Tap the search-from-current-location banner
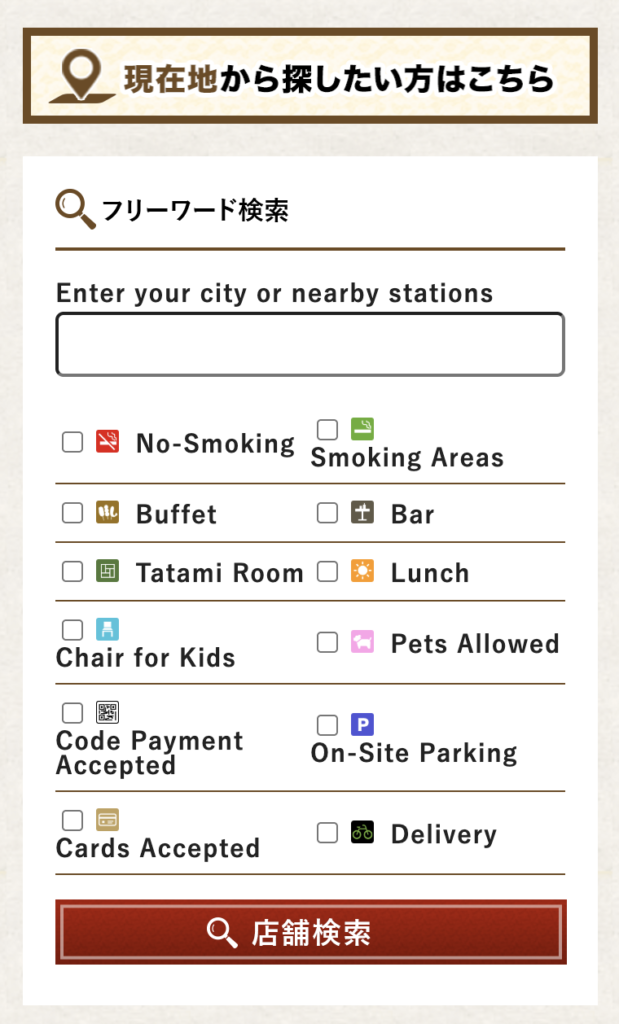The width and height of the screenshot is (619, 1024). [x=309, y=76]
